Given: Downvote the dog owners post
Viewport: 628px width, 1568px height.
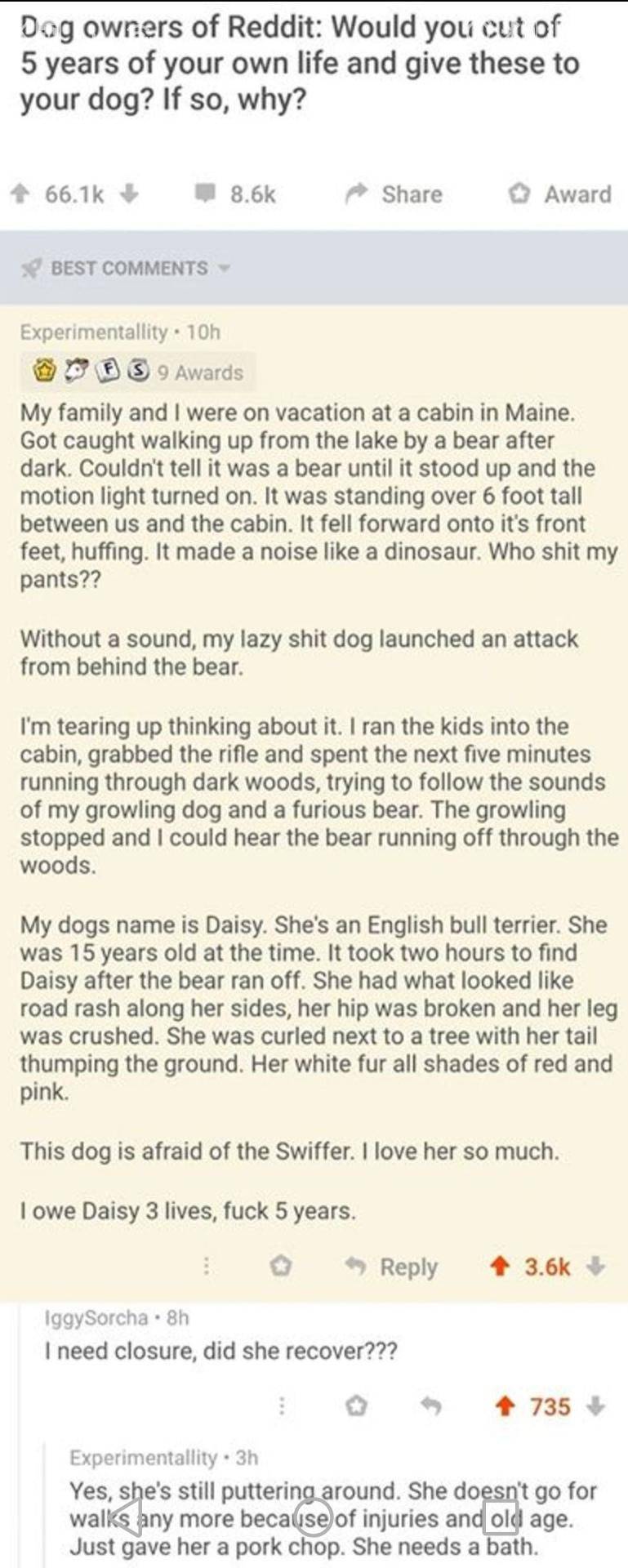Looking at the screenshot, I should (x=129, y=194).
